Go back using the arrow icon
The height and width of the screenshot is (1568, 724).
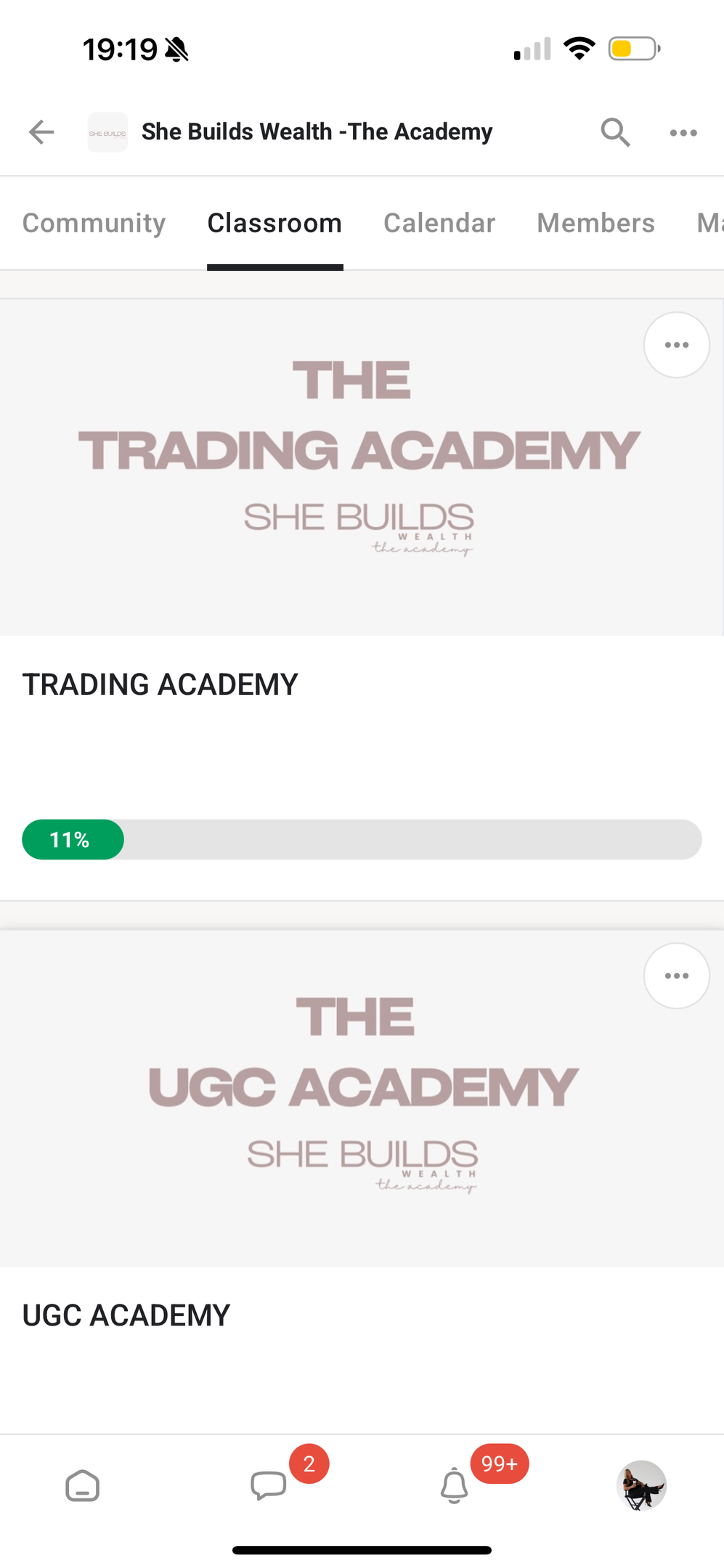pyautogui.click(x=41, y=132)
